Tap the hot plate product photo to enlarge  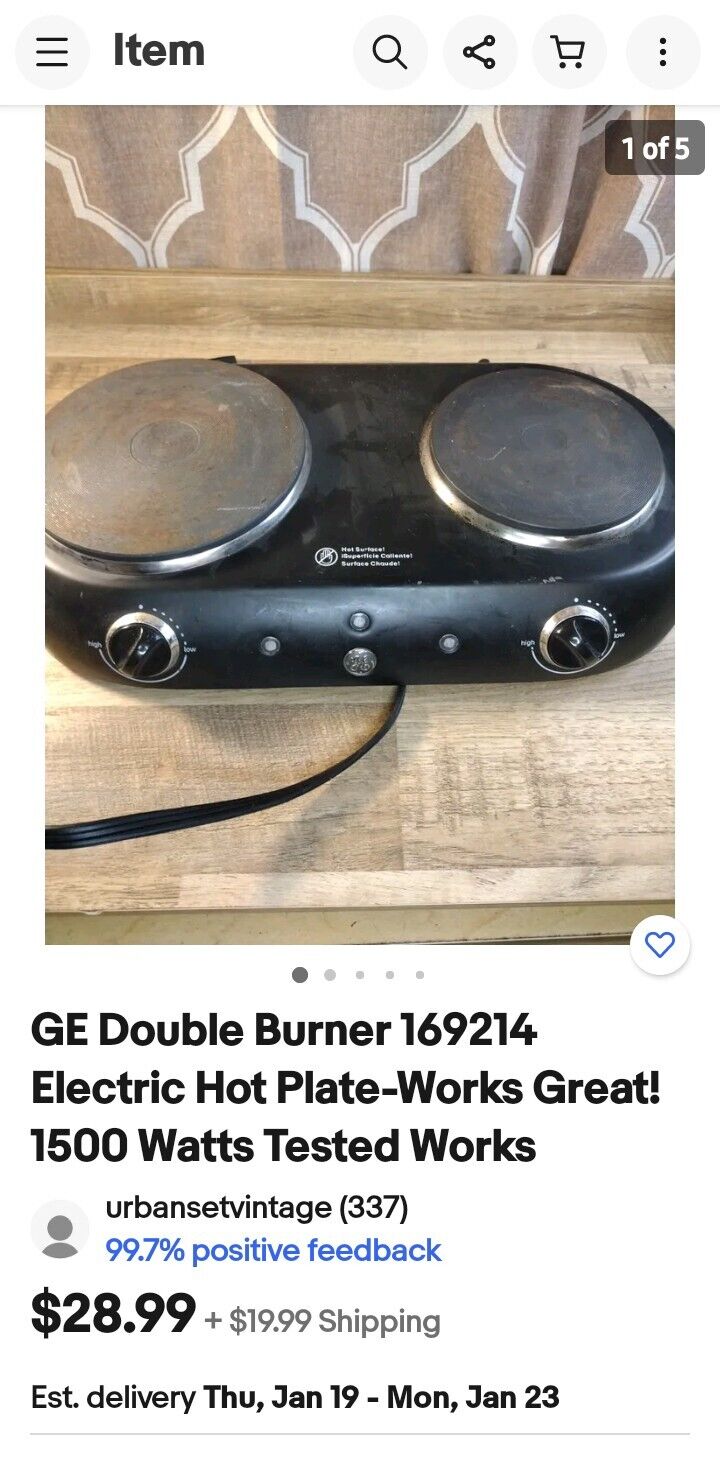click(360, 520)
